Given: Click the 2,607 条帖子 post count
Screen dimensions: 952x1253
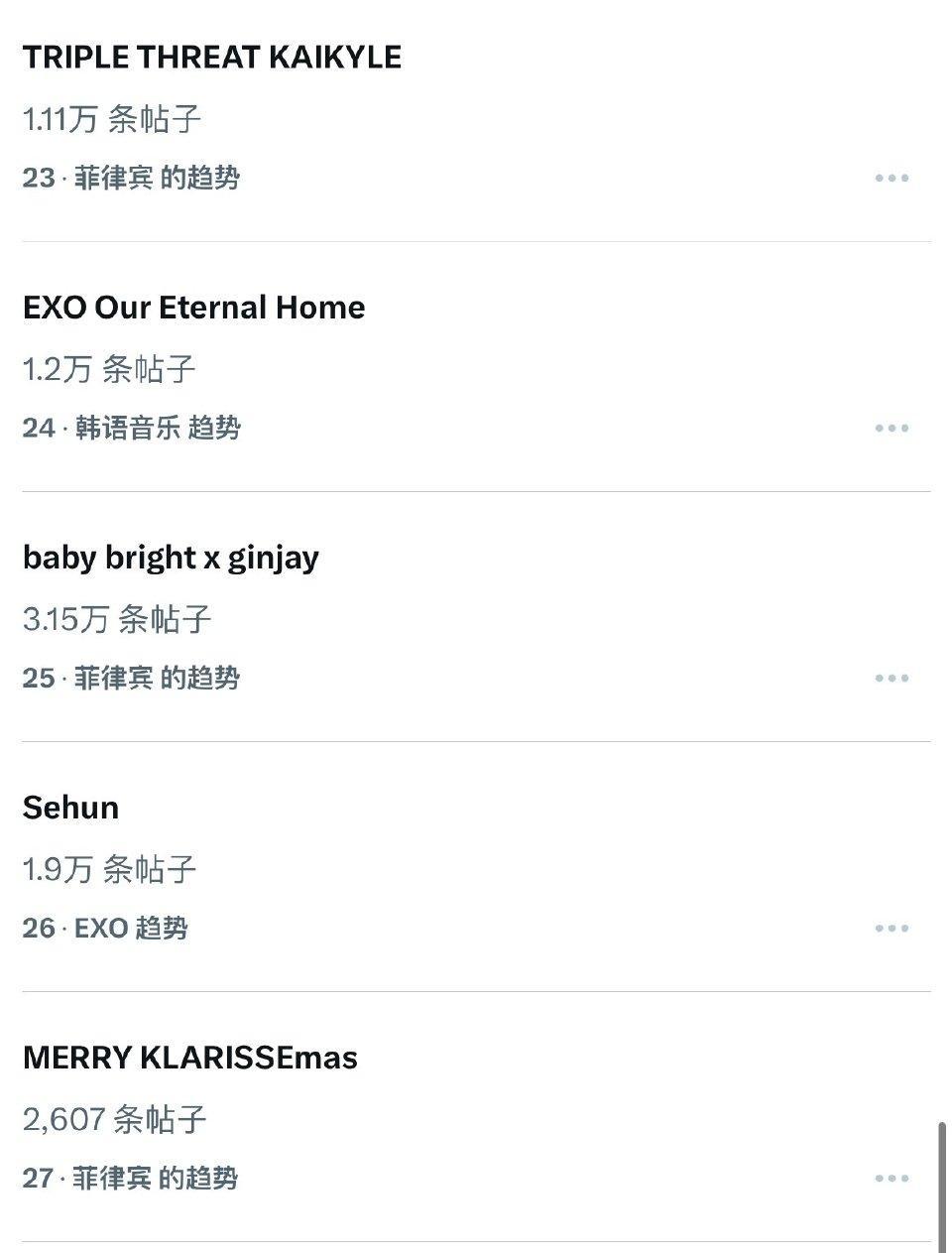Looking at the screenshot, I should pyautogui.click(x=116, y=1118).
